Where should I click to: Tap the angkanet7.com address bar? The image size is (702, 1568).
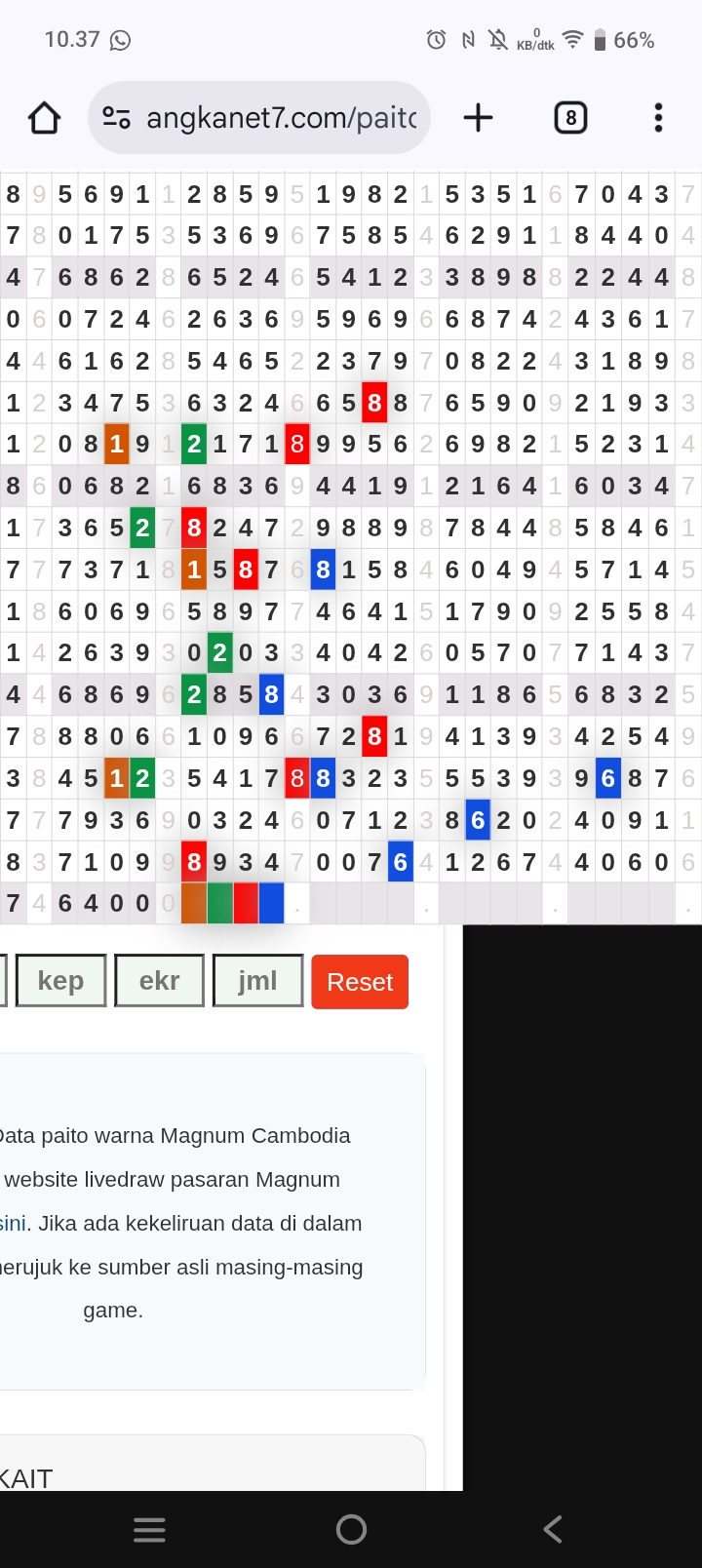pos(259,118)
